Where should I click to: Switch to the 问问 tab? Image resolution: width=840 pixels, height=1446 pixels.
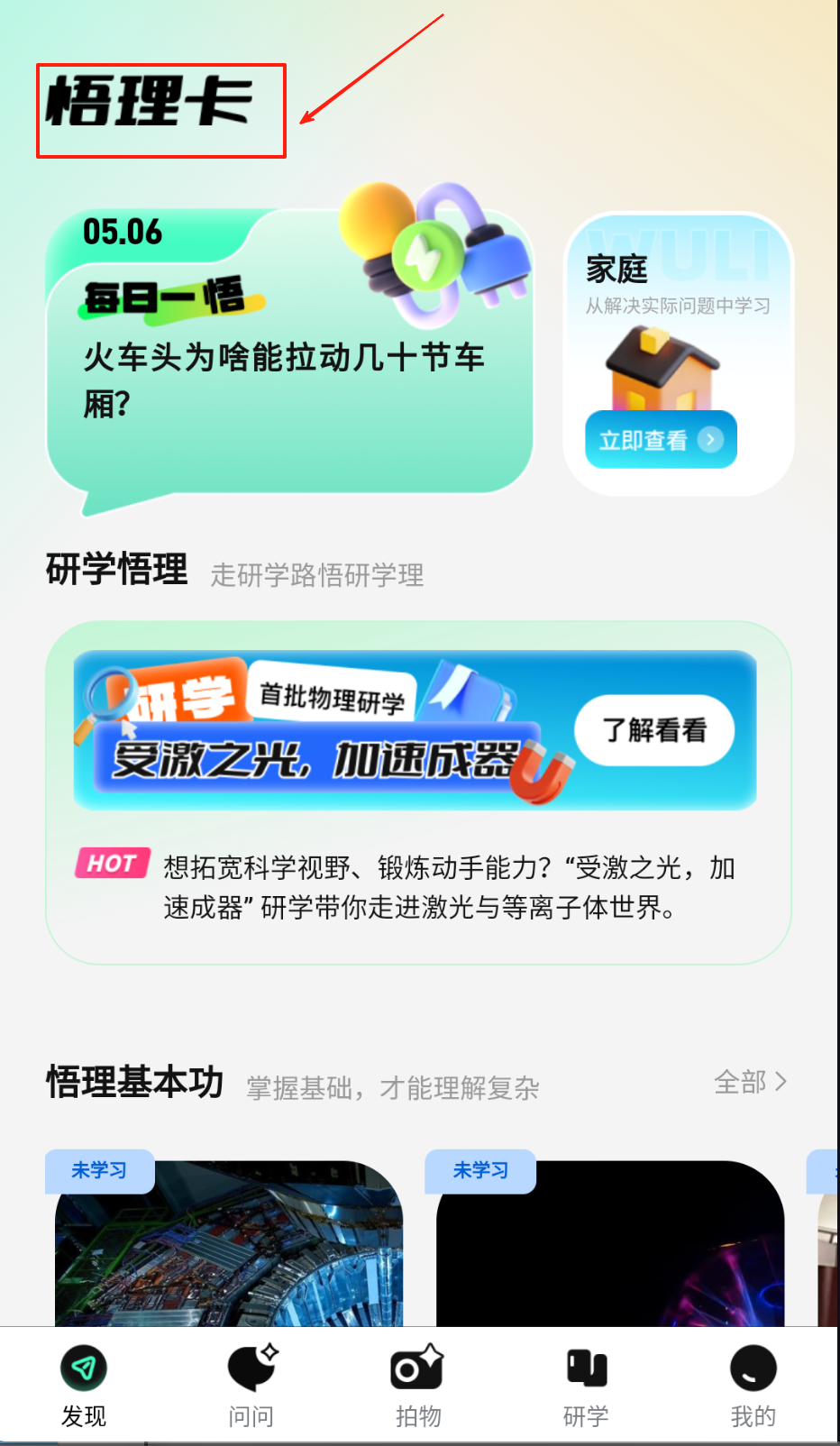pyautogui.click(x=251, y=1387)
